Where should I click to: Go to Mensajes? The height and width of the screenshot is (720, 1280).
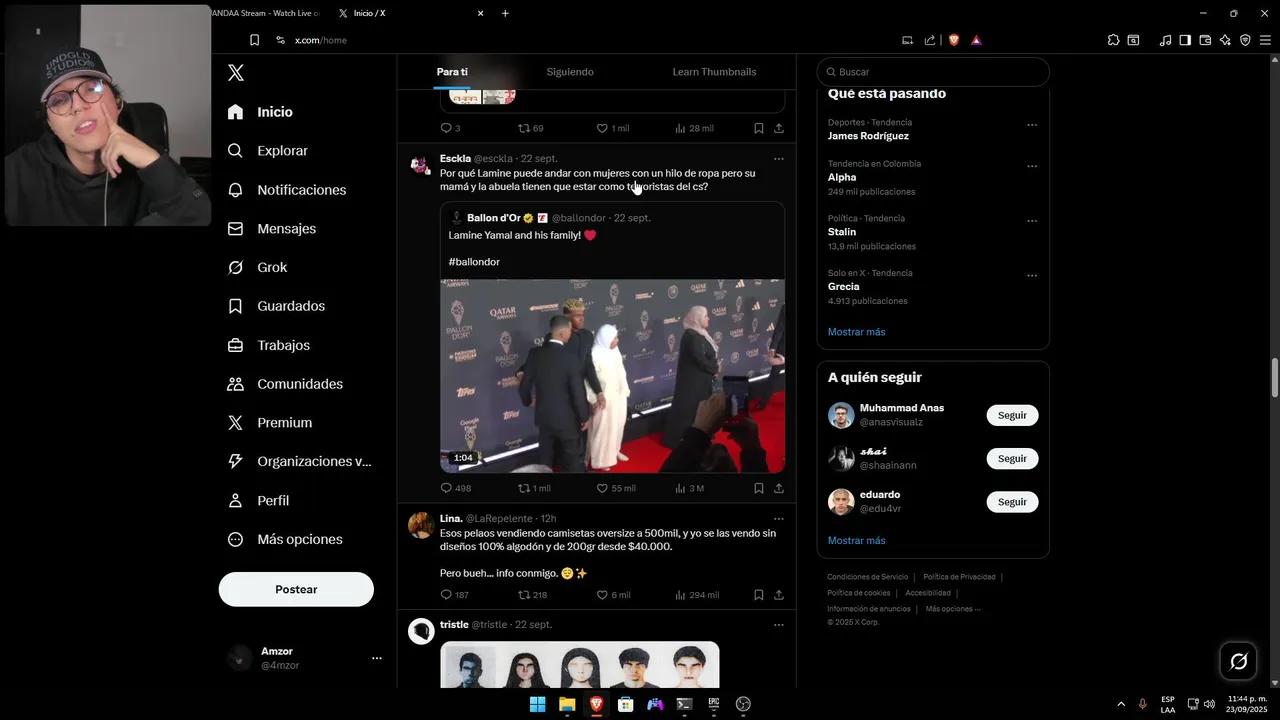(286, 229)
